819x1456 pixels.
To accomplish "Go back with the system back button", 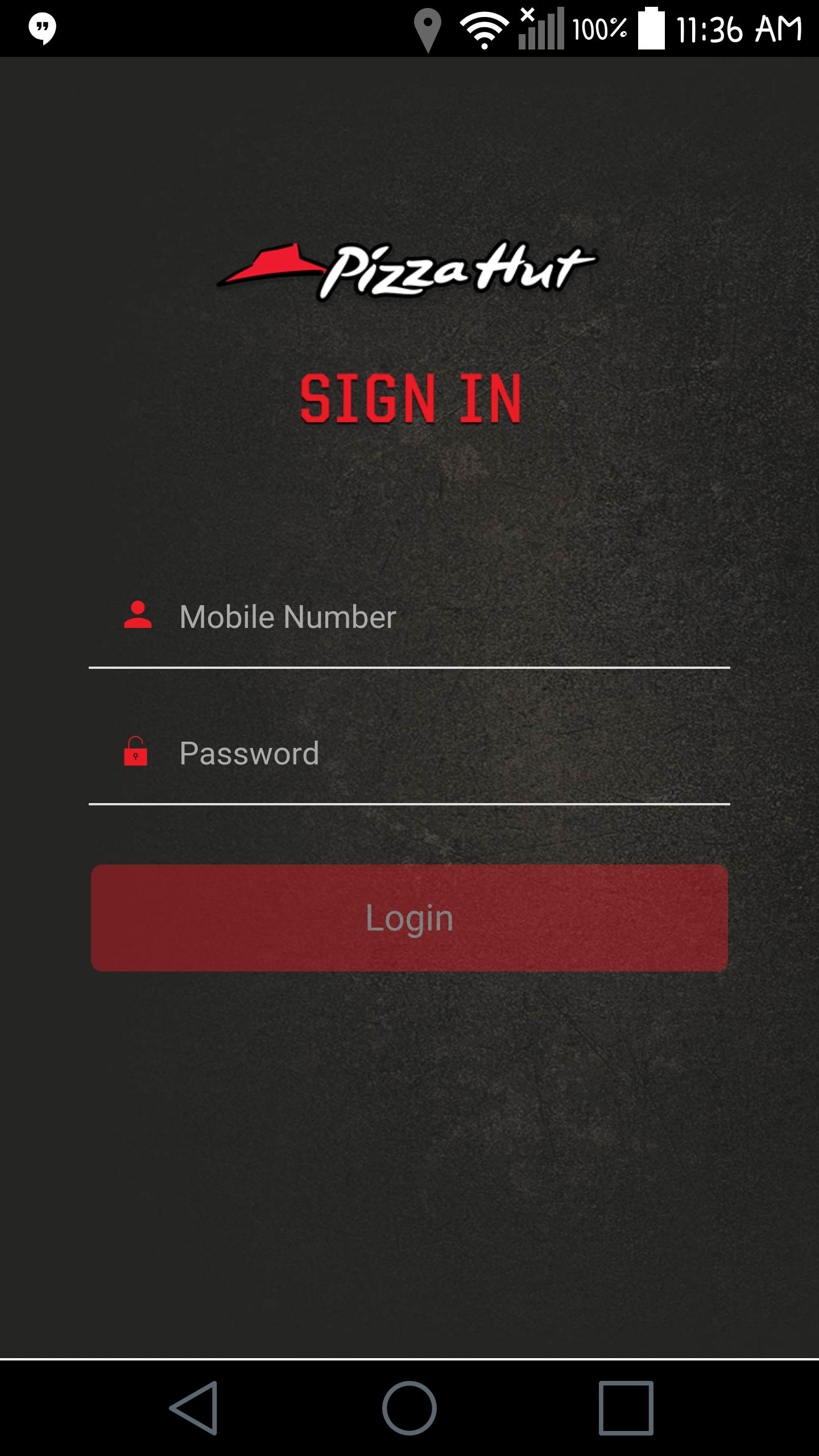I will [x=195, y=1408].
